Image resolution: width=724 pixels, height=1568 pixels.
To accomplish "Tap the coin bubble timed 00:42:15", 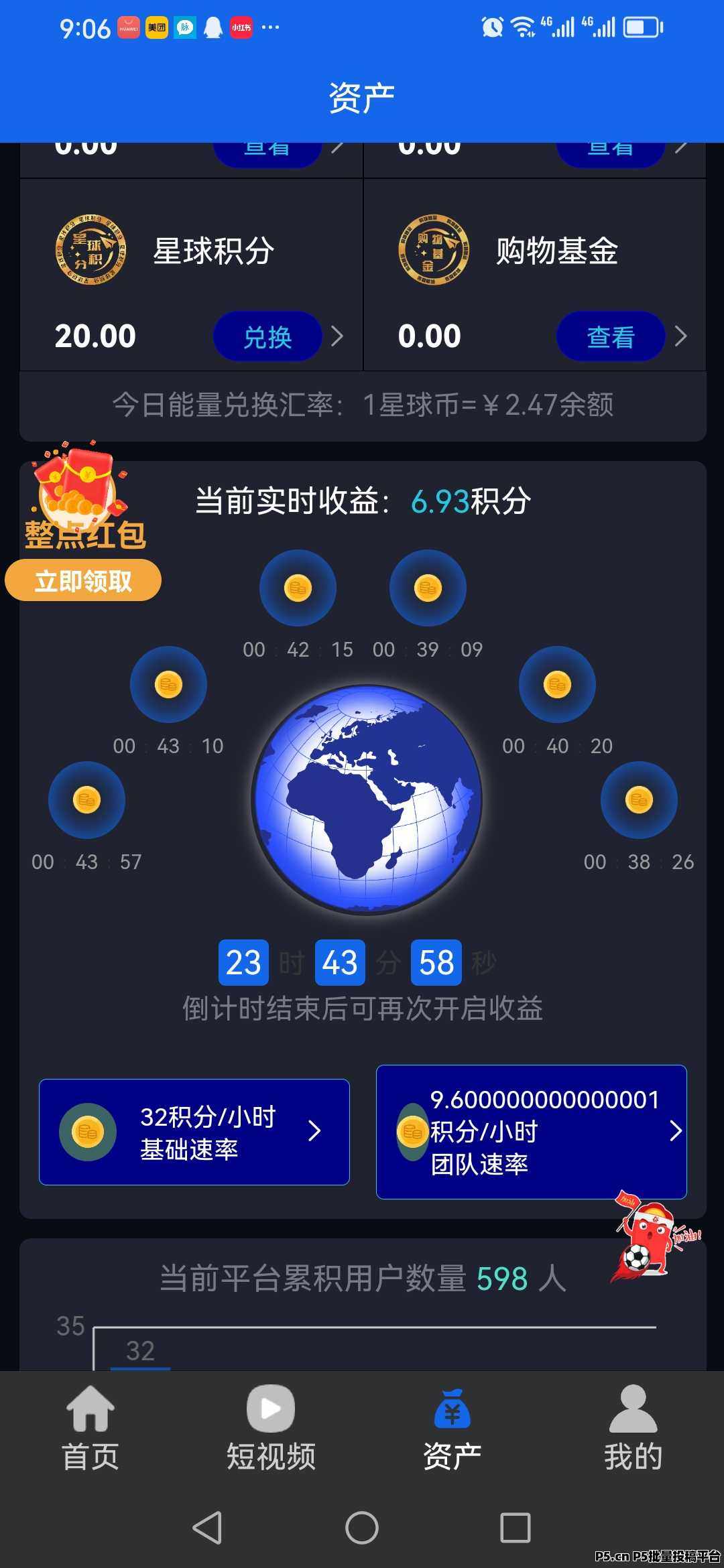I will tap(298, 588).
